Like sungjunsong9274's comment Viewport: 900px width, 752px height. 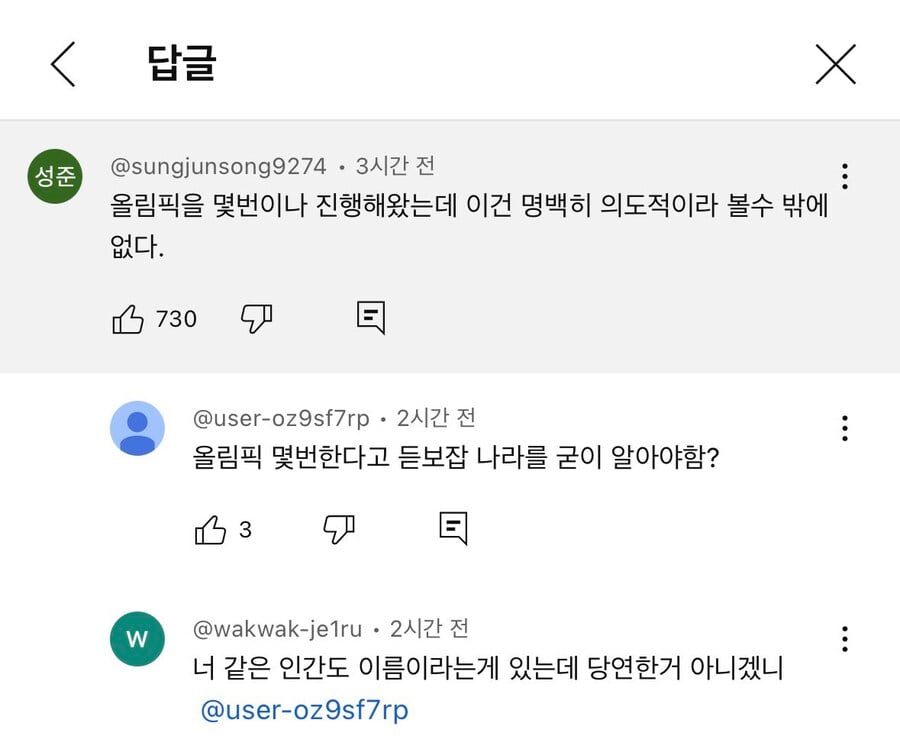(128, 319)
